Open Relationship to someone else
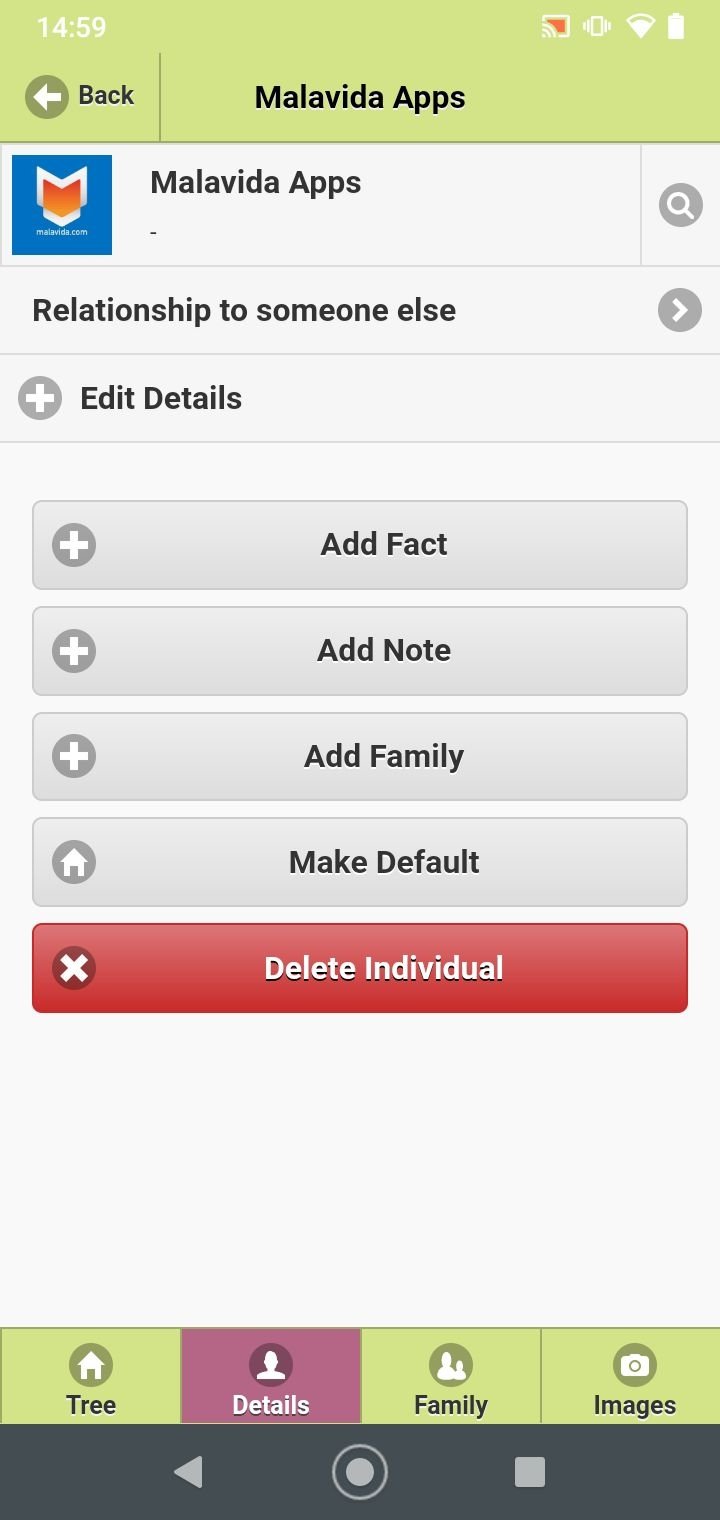The height and width of the screenshot is (1520, 720). (360, 310)
